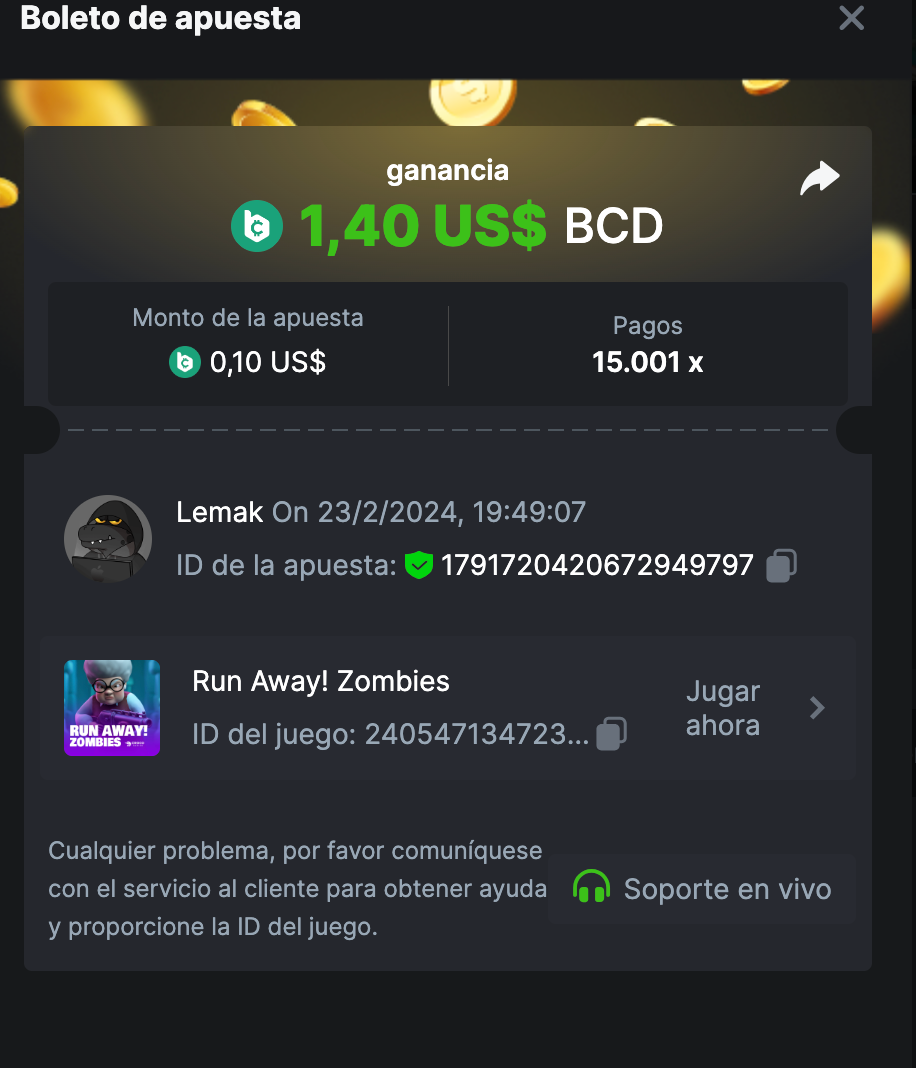Copy the ID de la apuesta
Viewport: 916px width, 1068px height.
[x=781, y=566]
